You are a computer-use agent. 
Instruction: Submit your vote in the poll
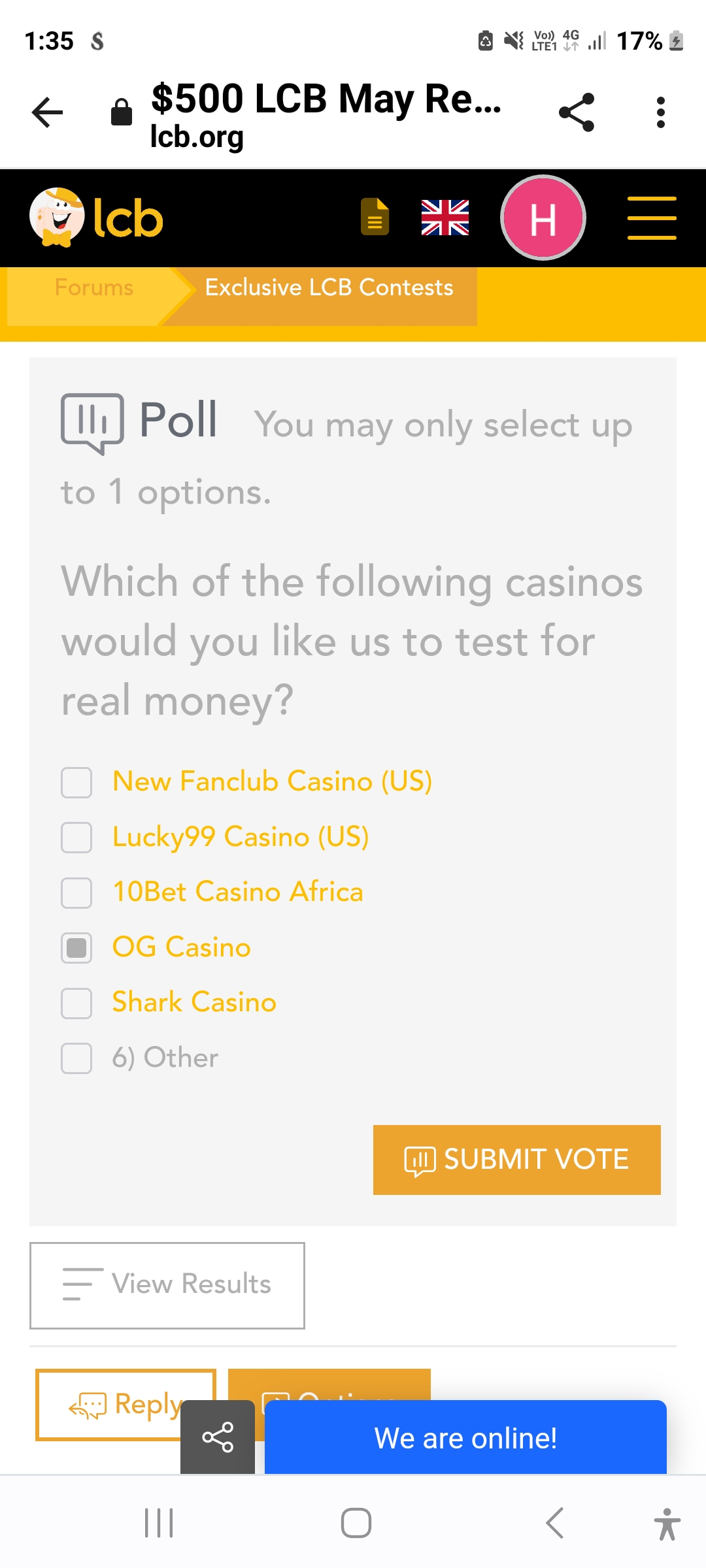(516, 1160)
